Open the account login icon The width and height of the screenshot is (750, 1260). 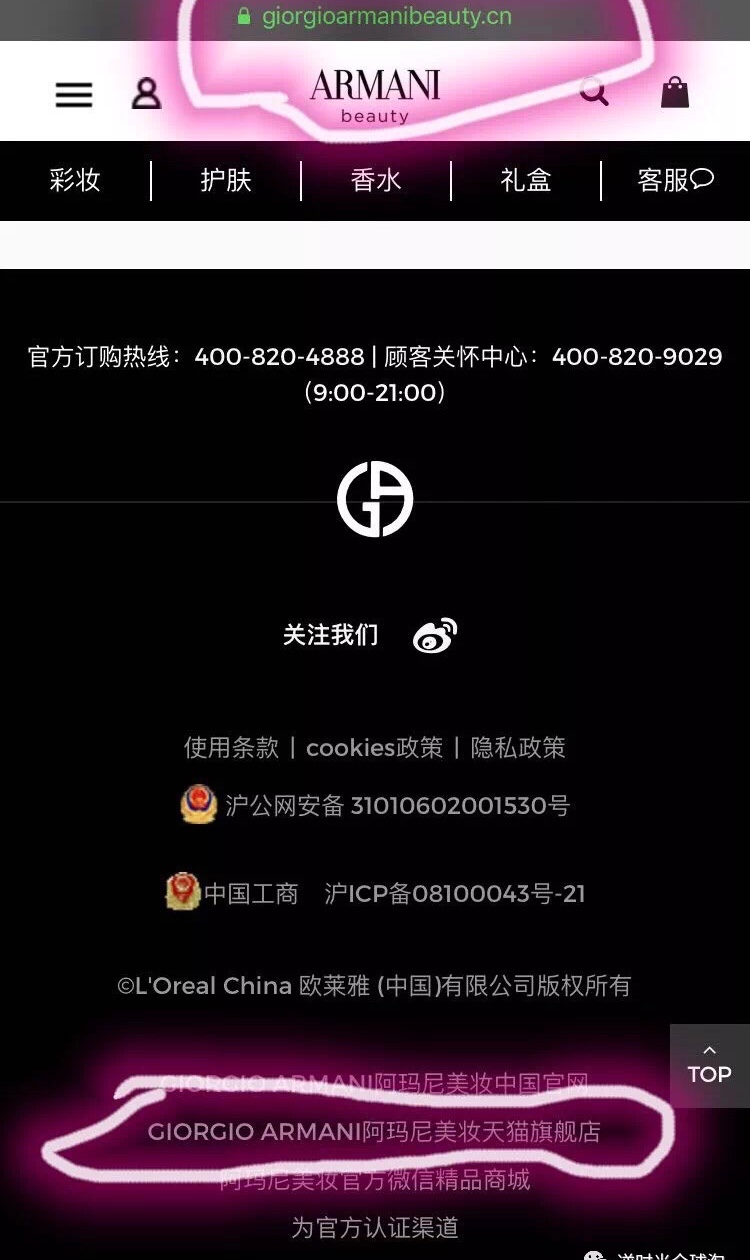(x=147, y=93)
